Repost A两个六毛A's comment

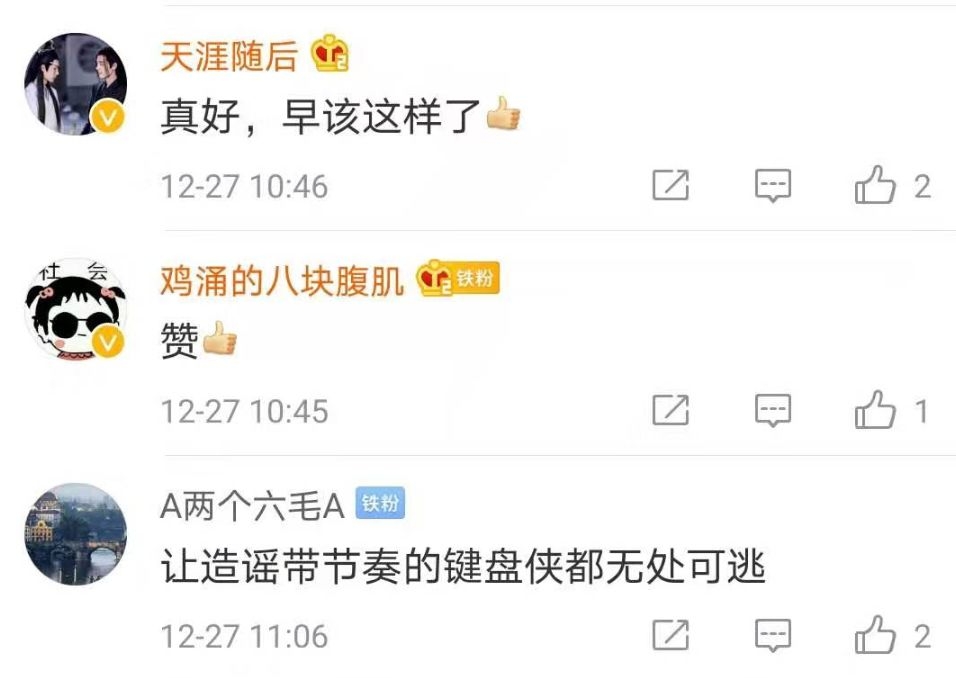pyautogui.click(x=671, y=634)
